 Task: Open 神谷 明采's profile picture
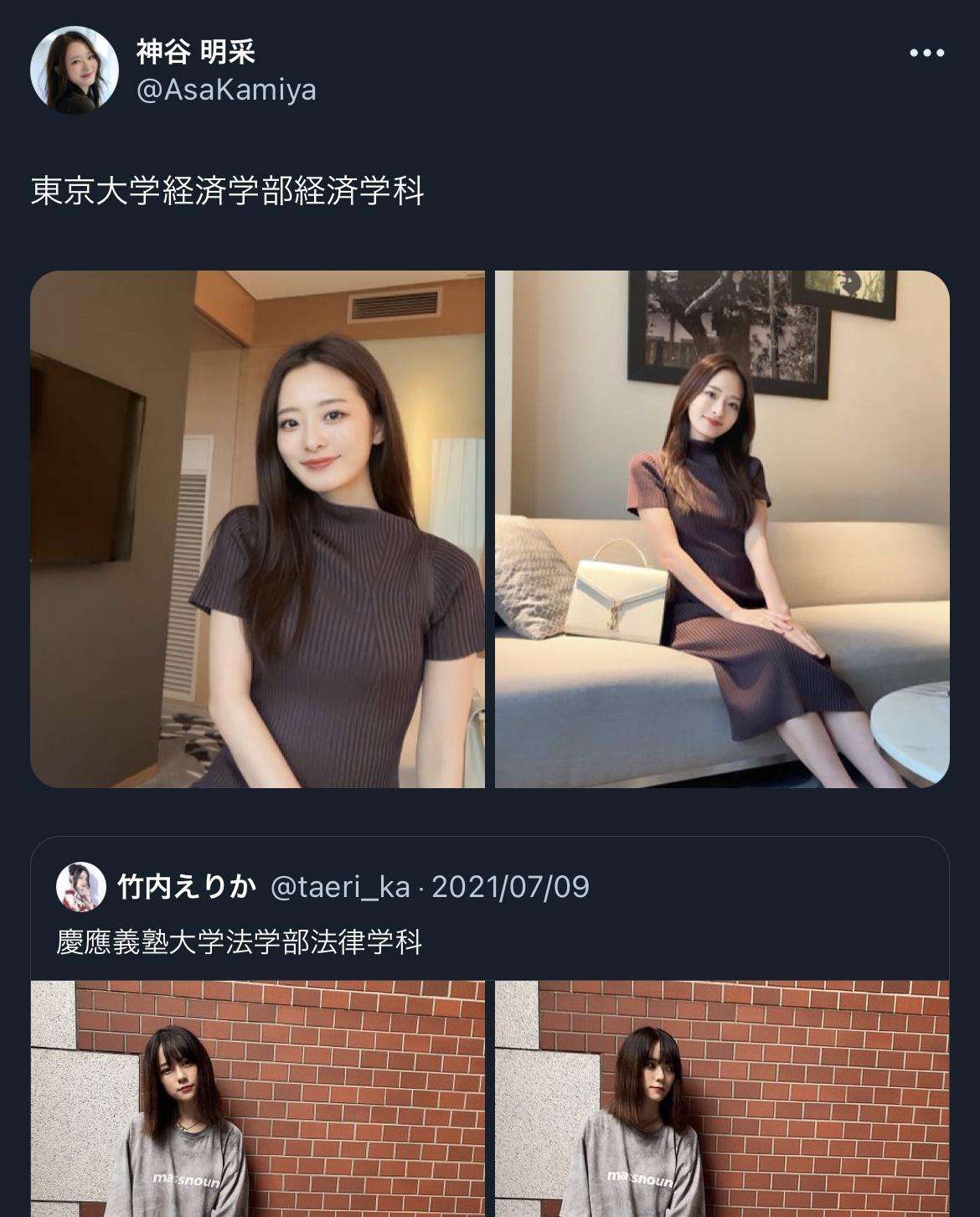[75, 70]
